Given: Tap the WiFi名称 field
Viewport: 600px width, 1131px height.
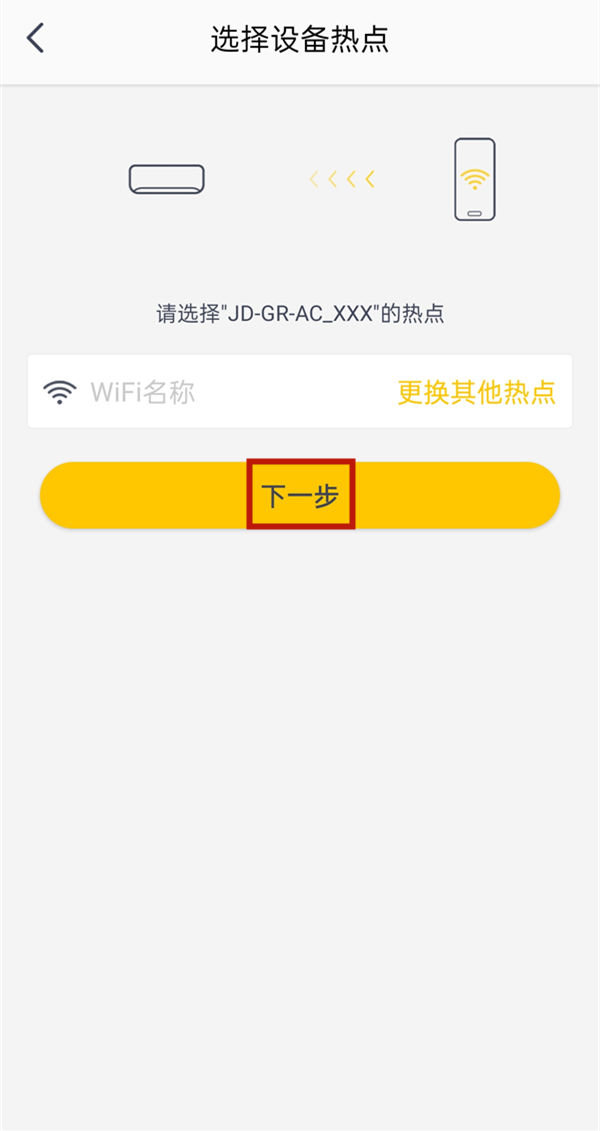Looking at the screenshot, I should pos(200,392).
